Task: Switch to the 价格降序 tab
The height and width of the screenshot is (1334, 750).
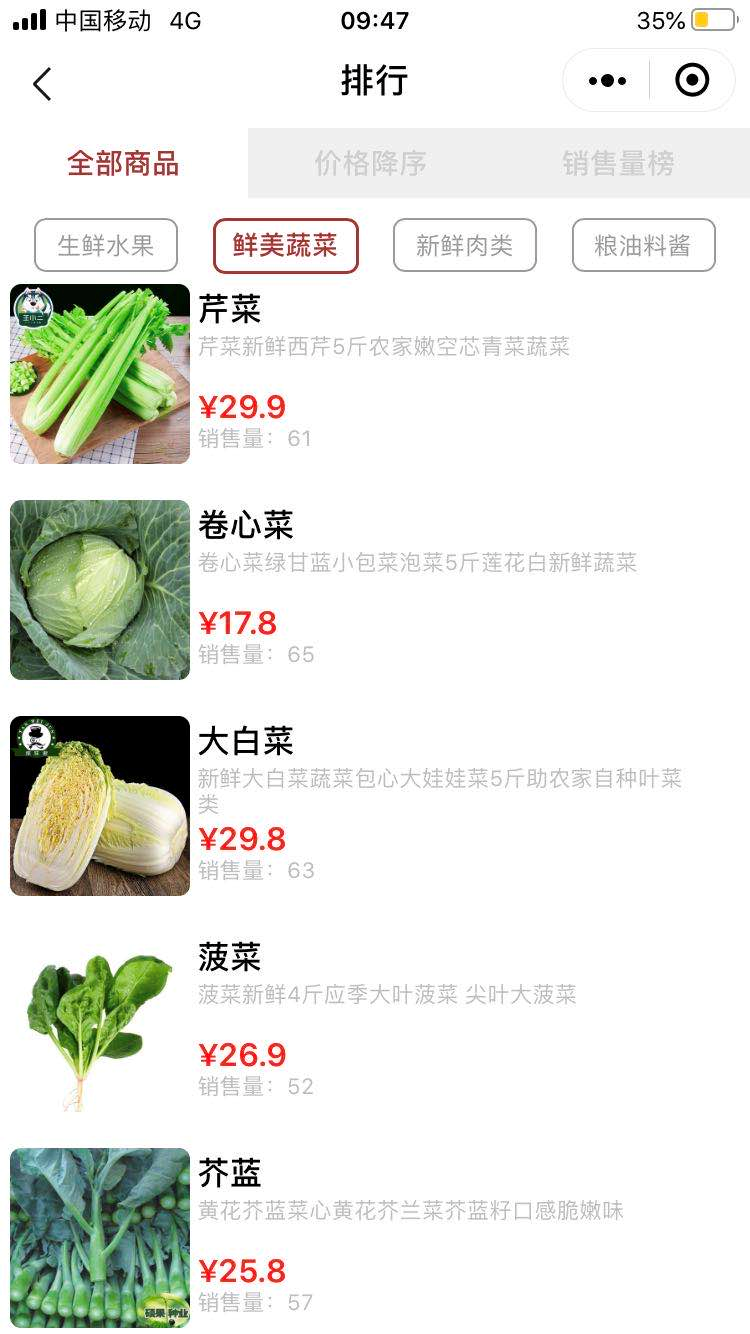Action: click(x=371, y=163)
